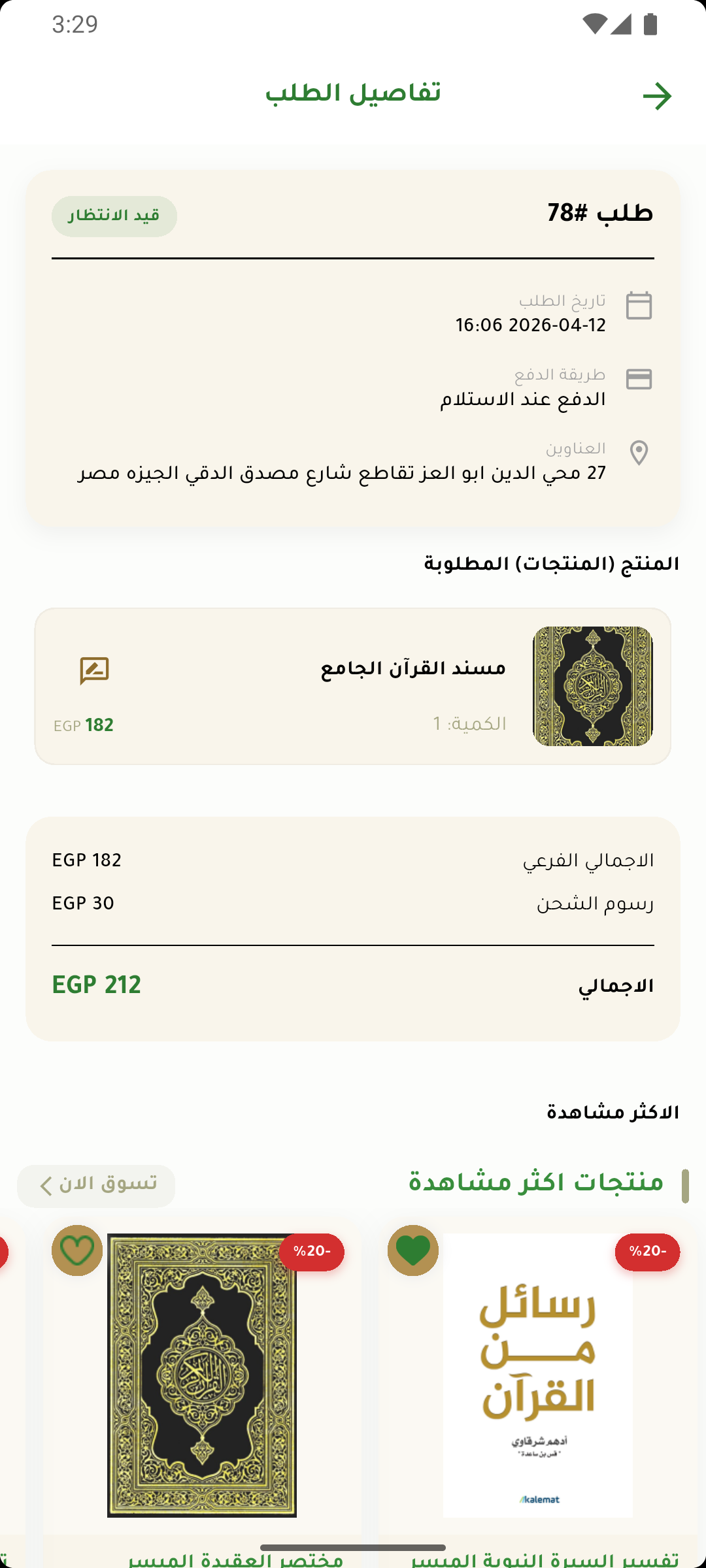Go back using the green arrow
706x1568 pixels.
(x=657, y=97)
